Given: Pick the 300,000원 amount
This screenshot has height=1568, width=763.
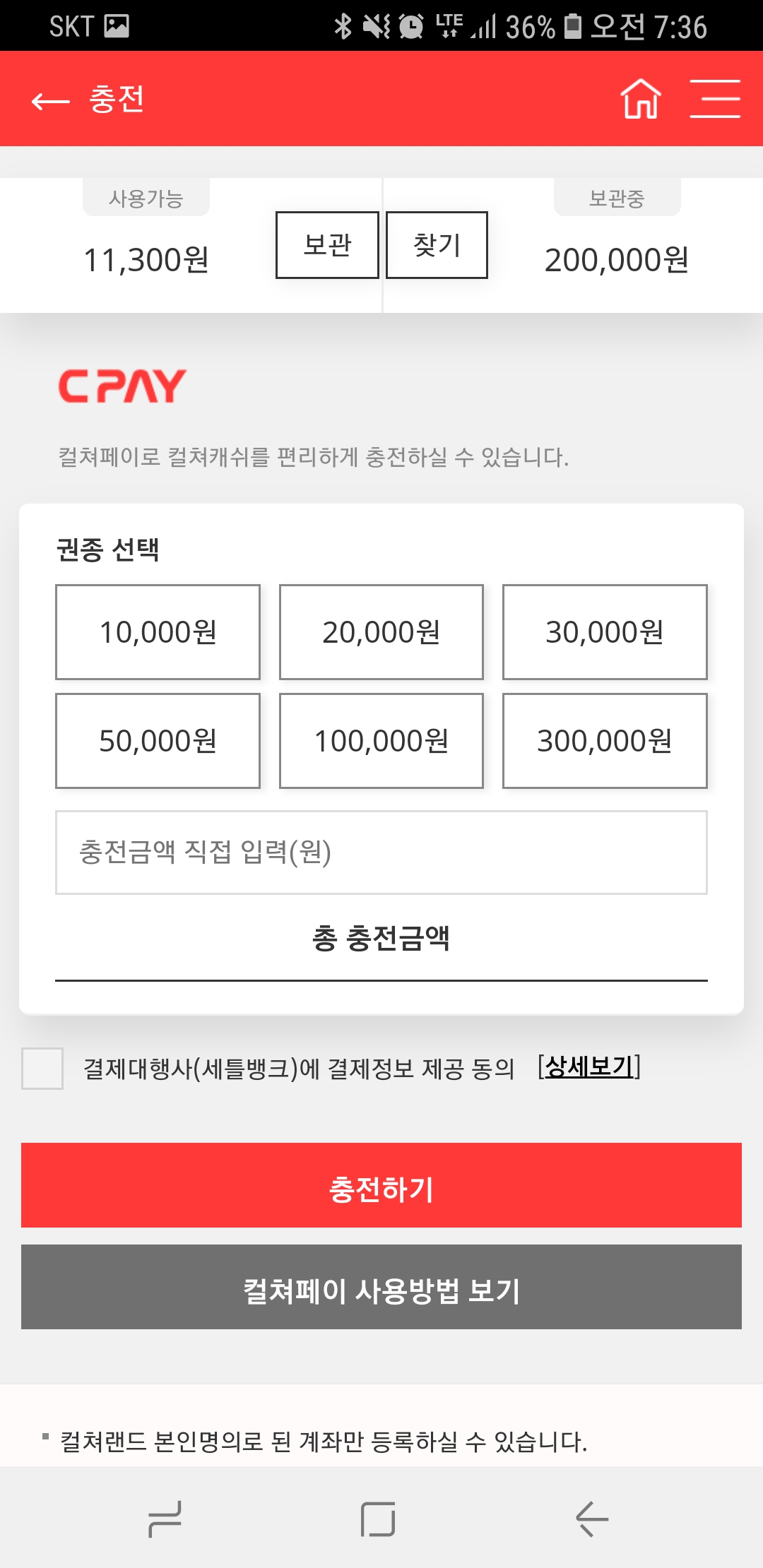Looking at the screenshot, I should click(605, 741).
